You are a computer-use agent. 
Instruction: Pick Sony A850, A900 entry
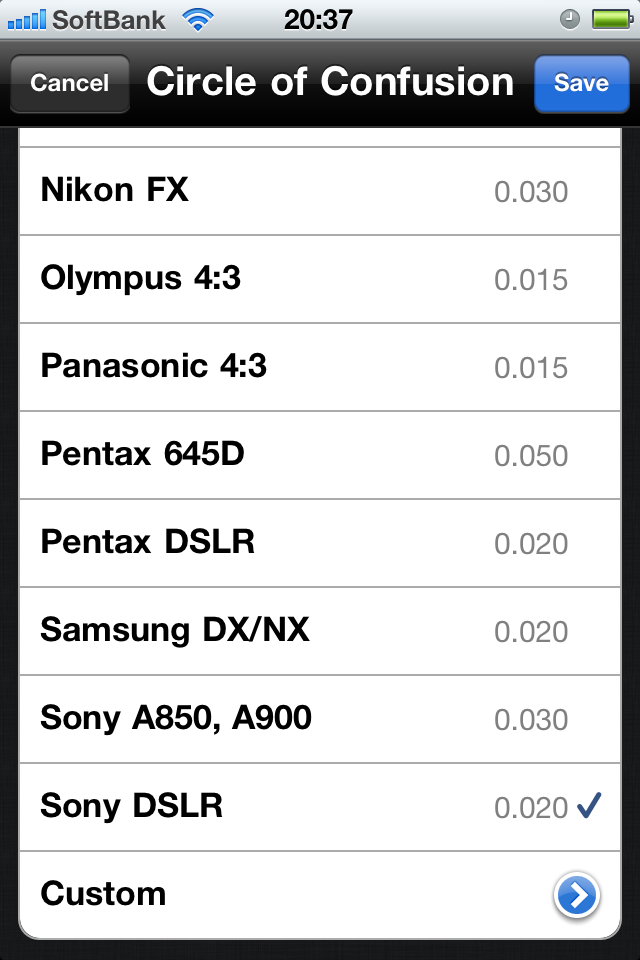click(x=320, y=719)
